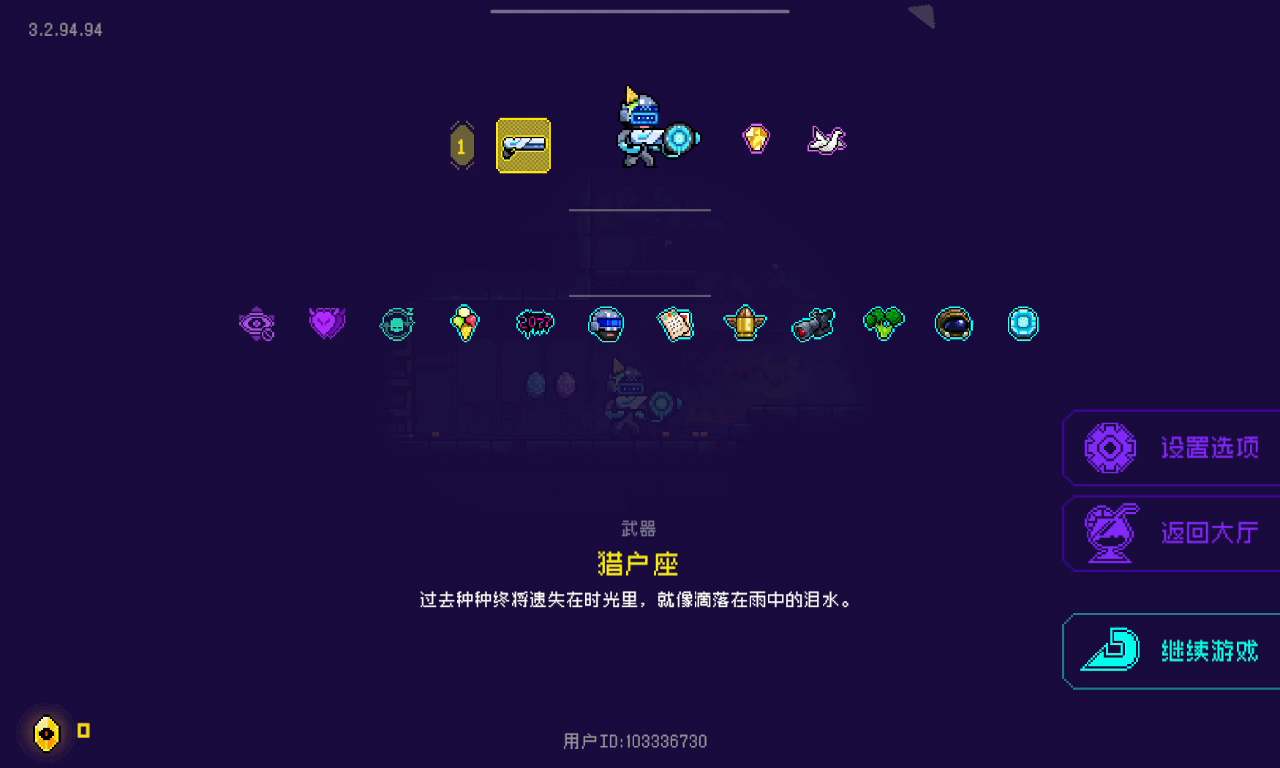Select the camera item icon
1280x768 pixels.
click(x=813, y=324)
